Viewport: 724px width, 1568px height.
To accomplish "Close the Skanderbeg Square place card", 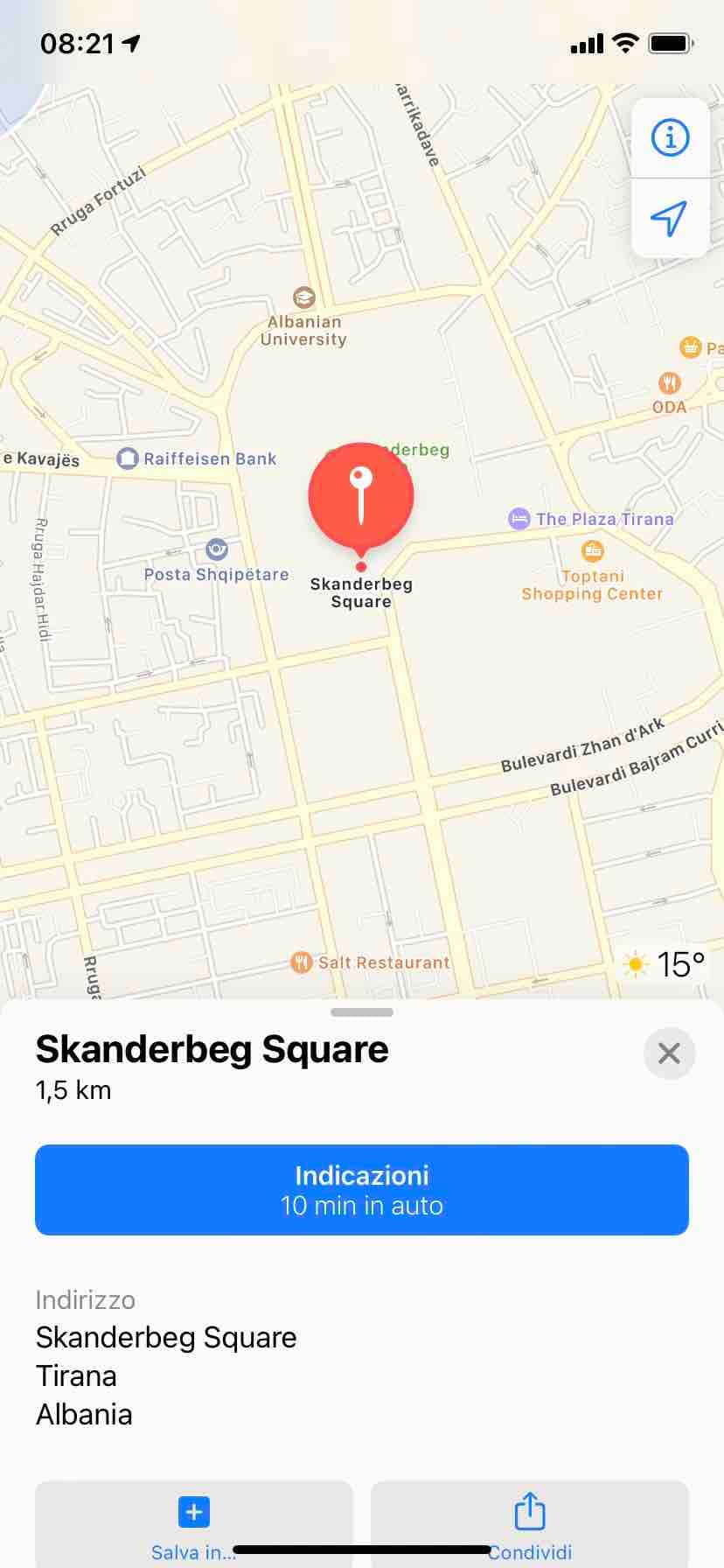I will click(x=669, y=1053).
